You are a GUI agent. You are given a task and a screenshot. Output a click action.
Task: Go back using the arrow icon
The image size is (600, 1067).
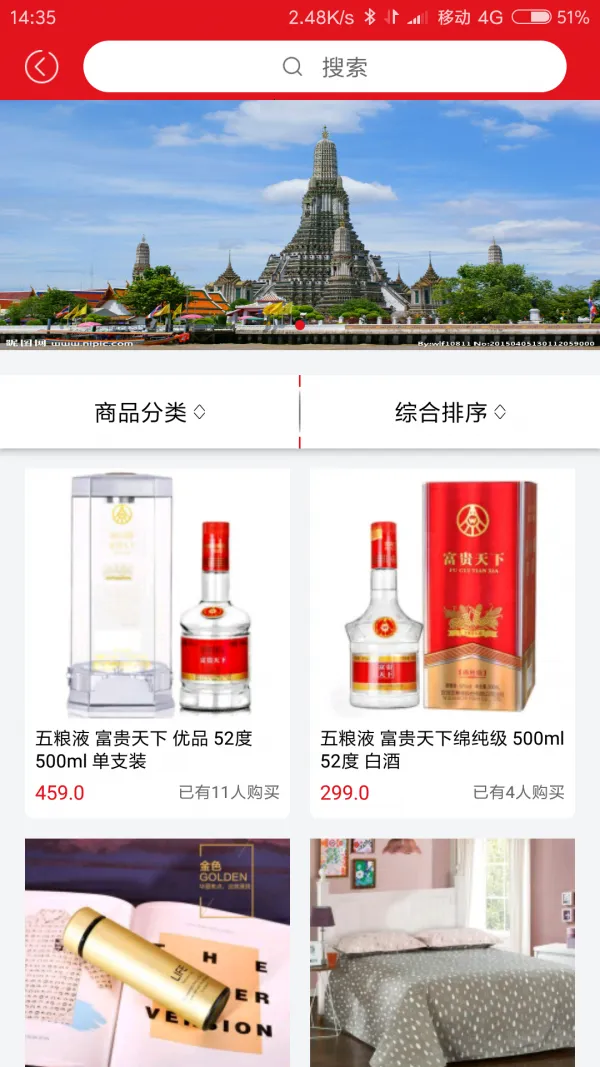pos(41,67)
